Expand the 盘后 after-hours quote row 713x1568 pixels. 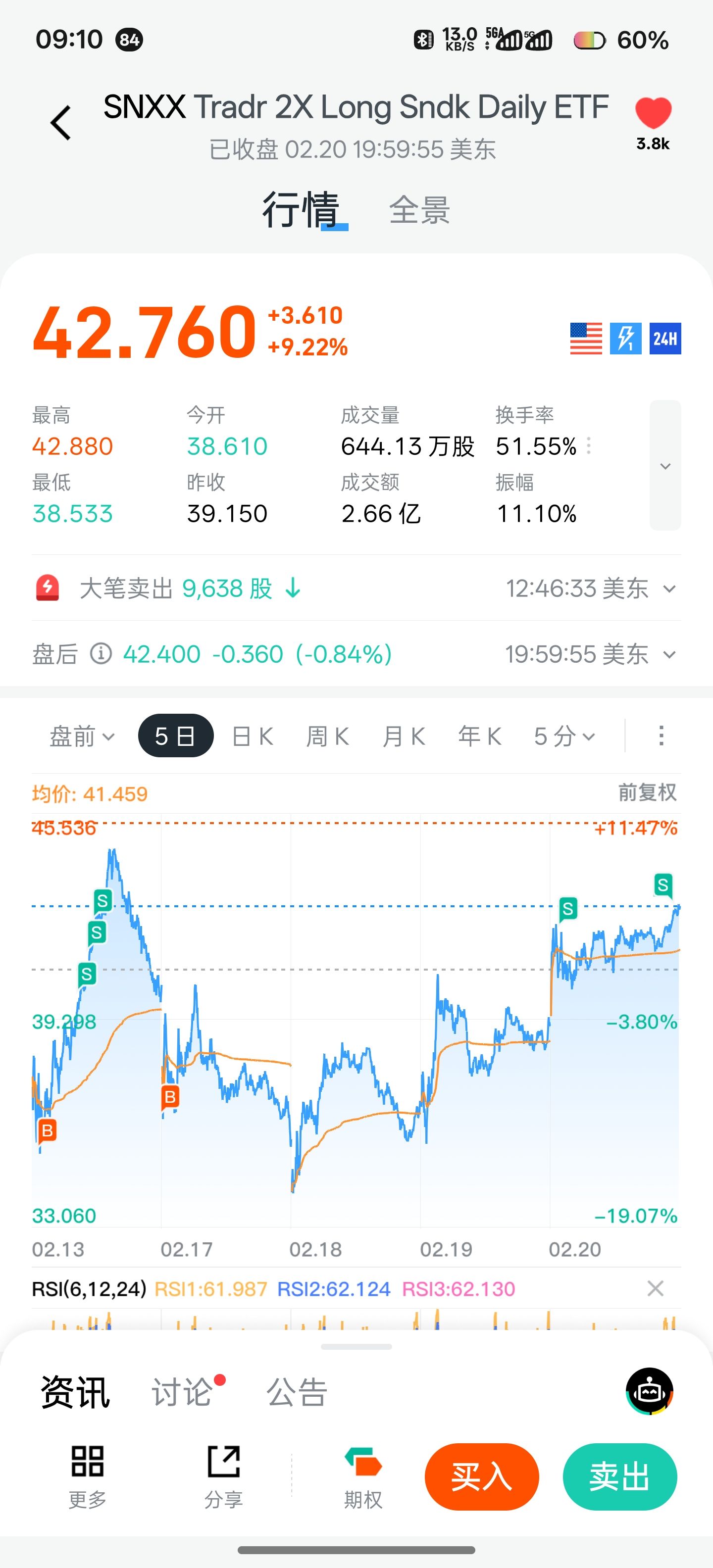pyautogui.click(x=669, y=654)
